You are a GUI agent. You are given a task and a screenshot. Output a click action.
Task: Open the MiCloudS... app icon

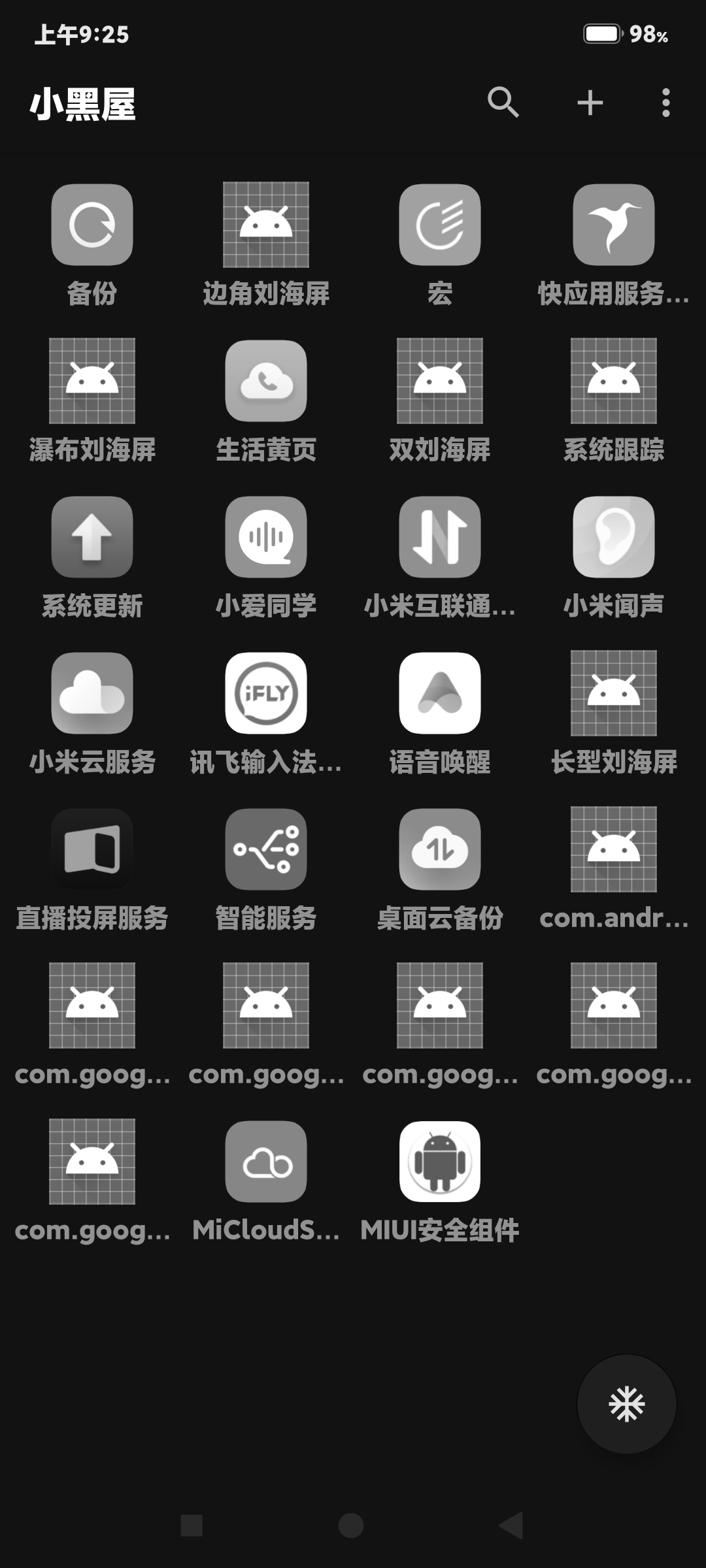tap(266, 1162)
